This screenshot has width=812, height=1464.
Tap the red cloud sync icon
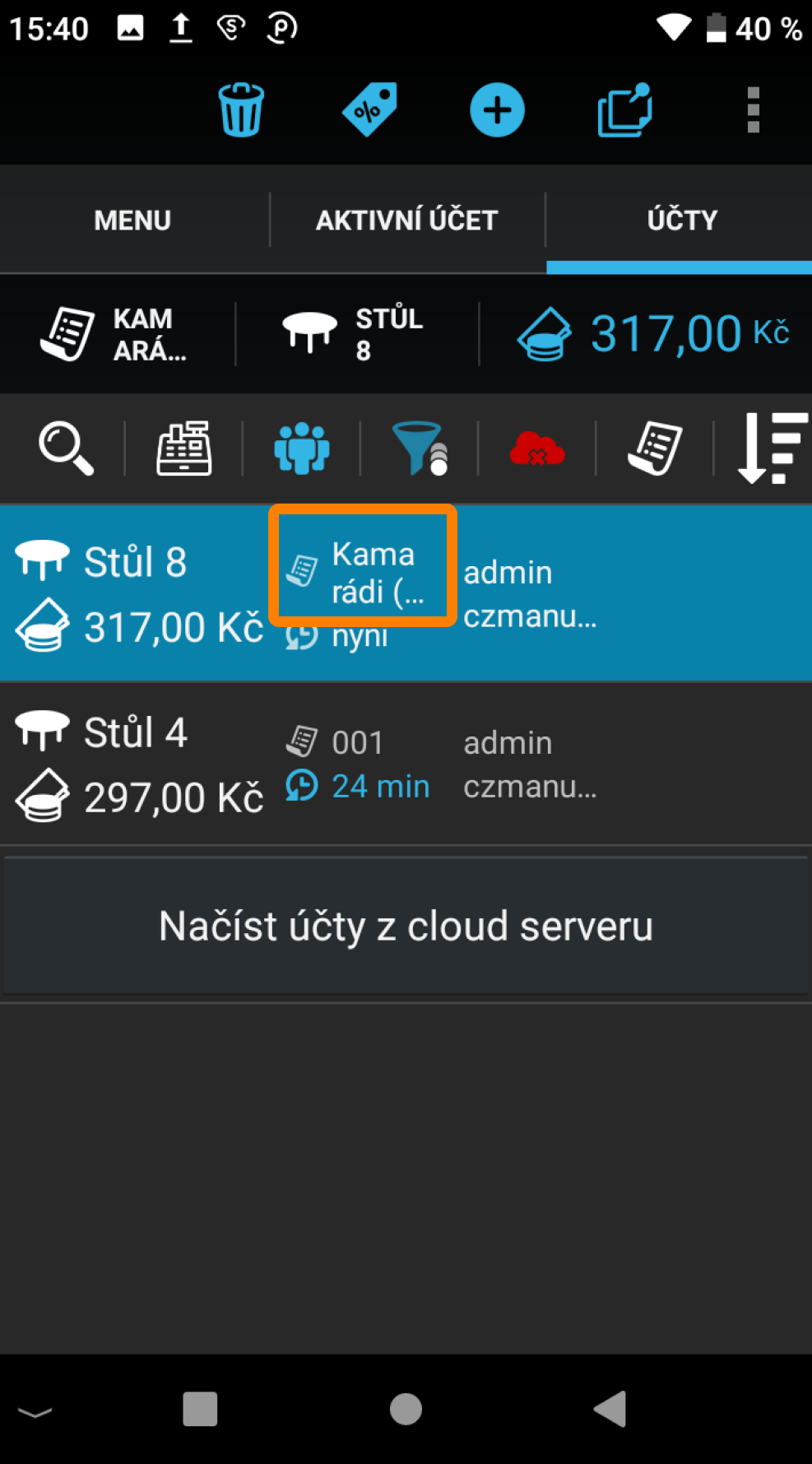tap(536, 448)
